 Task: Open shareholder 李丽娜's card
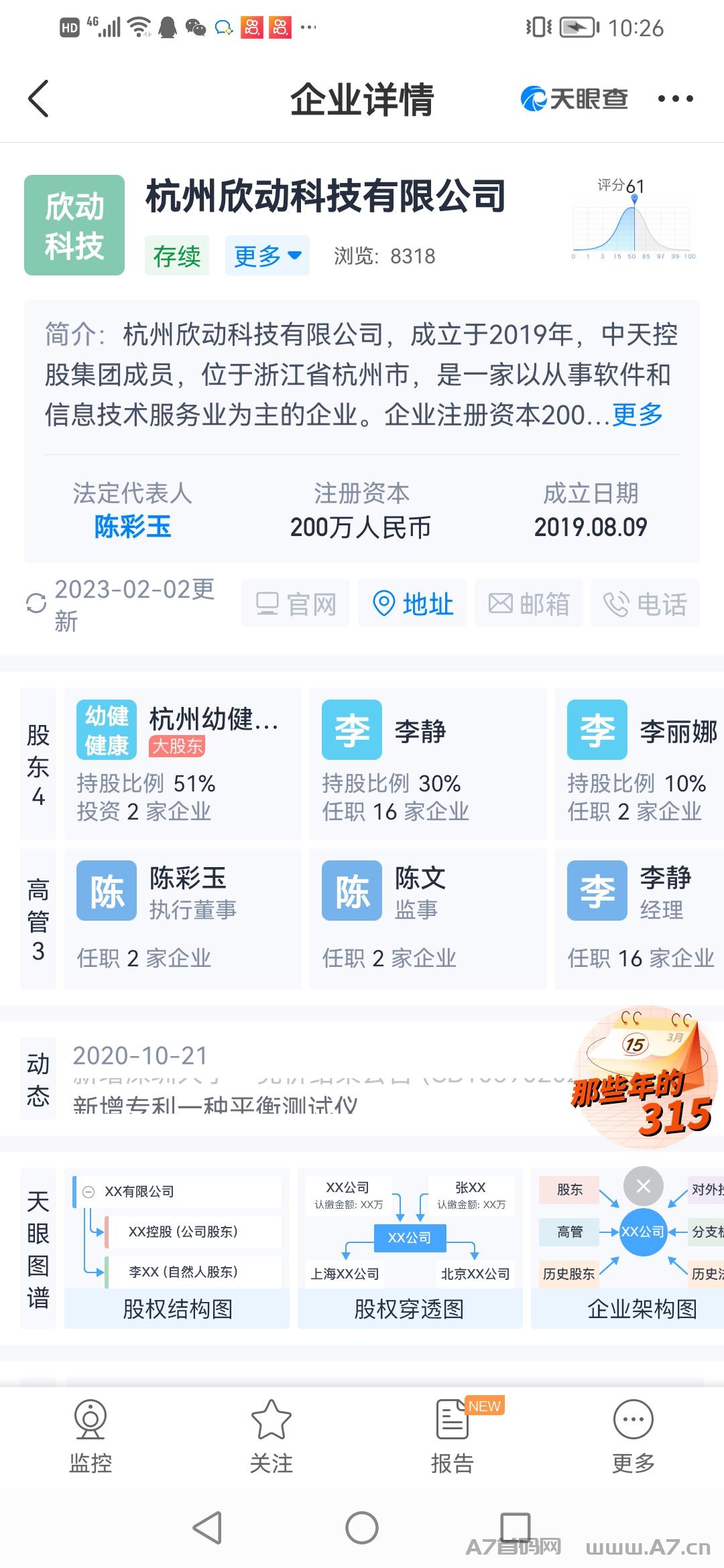640,763
